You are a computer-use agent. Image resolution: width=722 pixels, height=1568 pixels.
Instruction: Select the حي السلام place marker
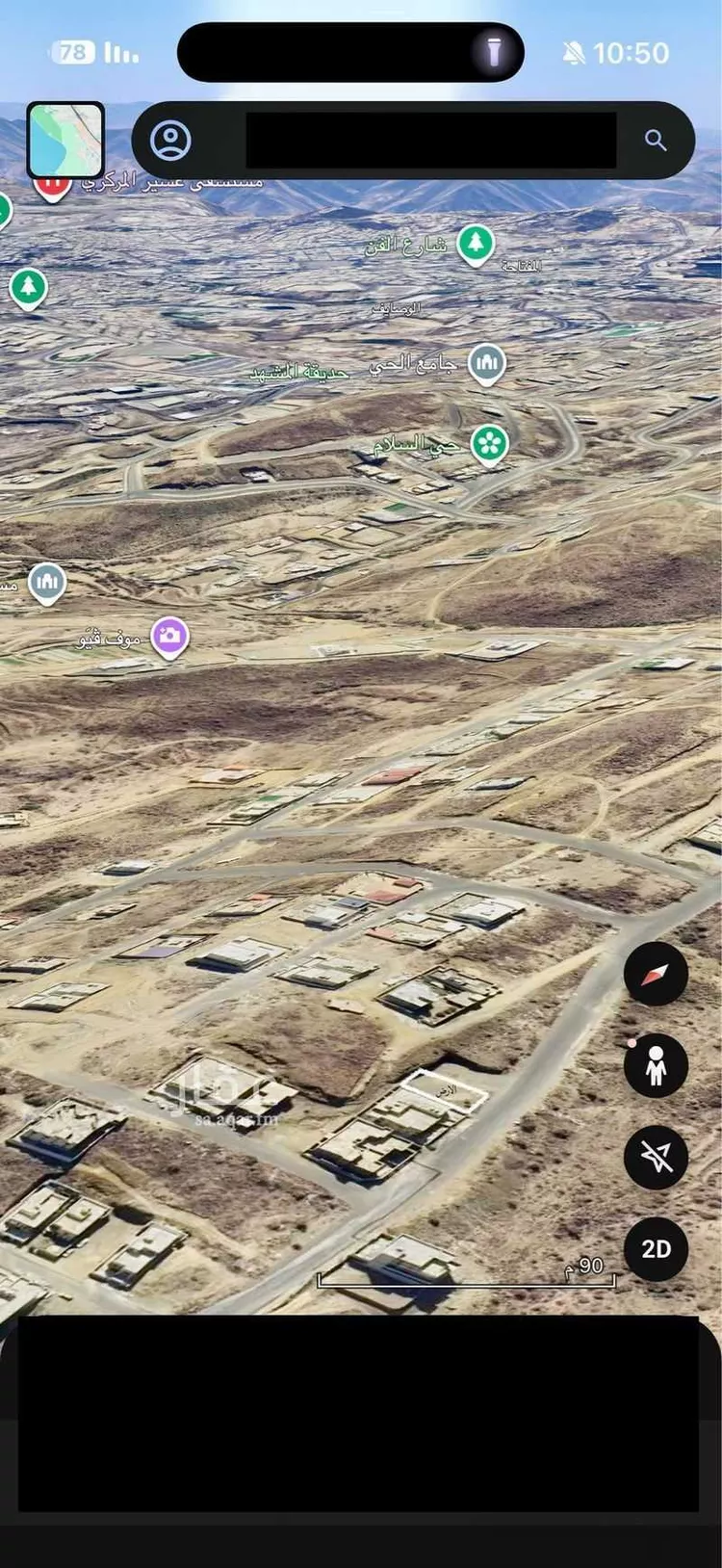click(x=490, y=444)
